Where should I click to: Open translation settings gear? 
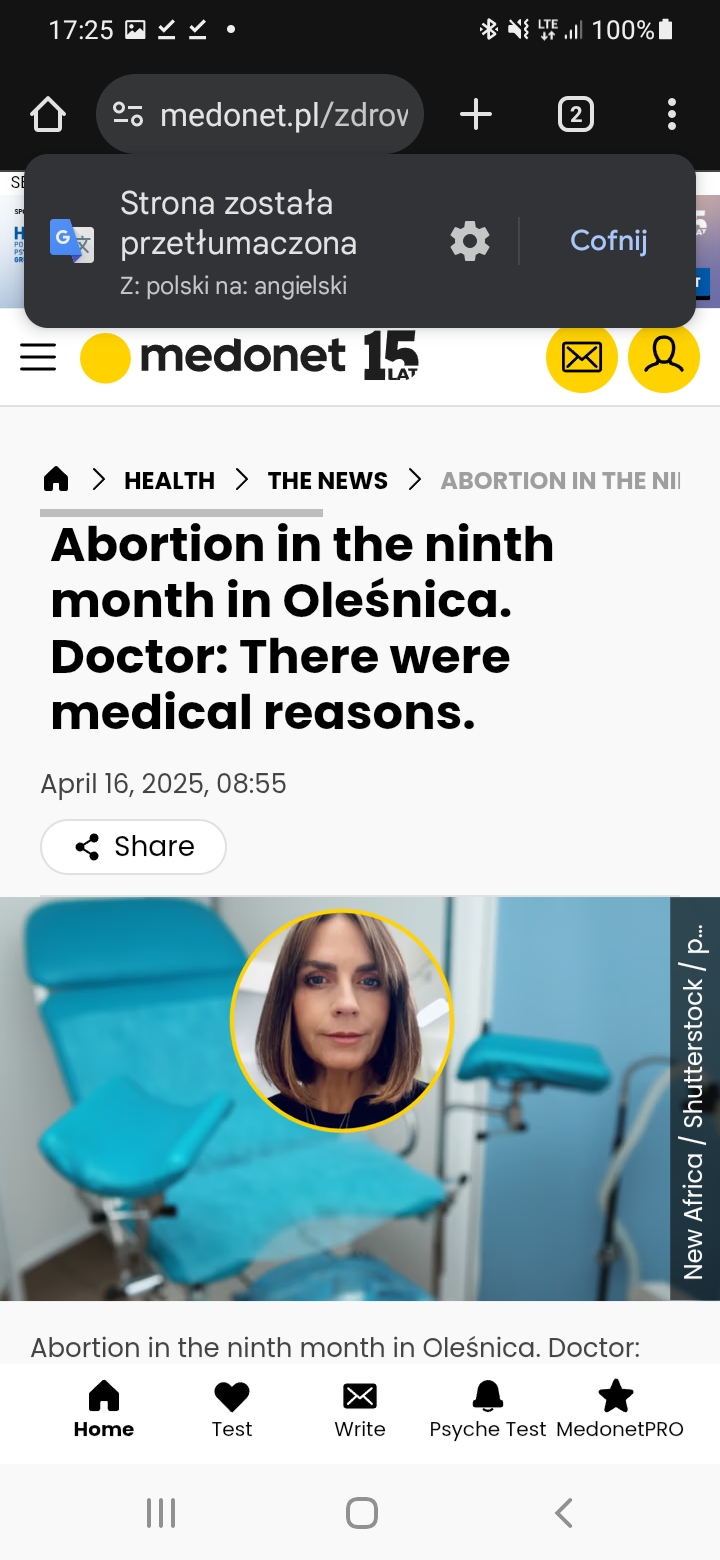(470, 241)
